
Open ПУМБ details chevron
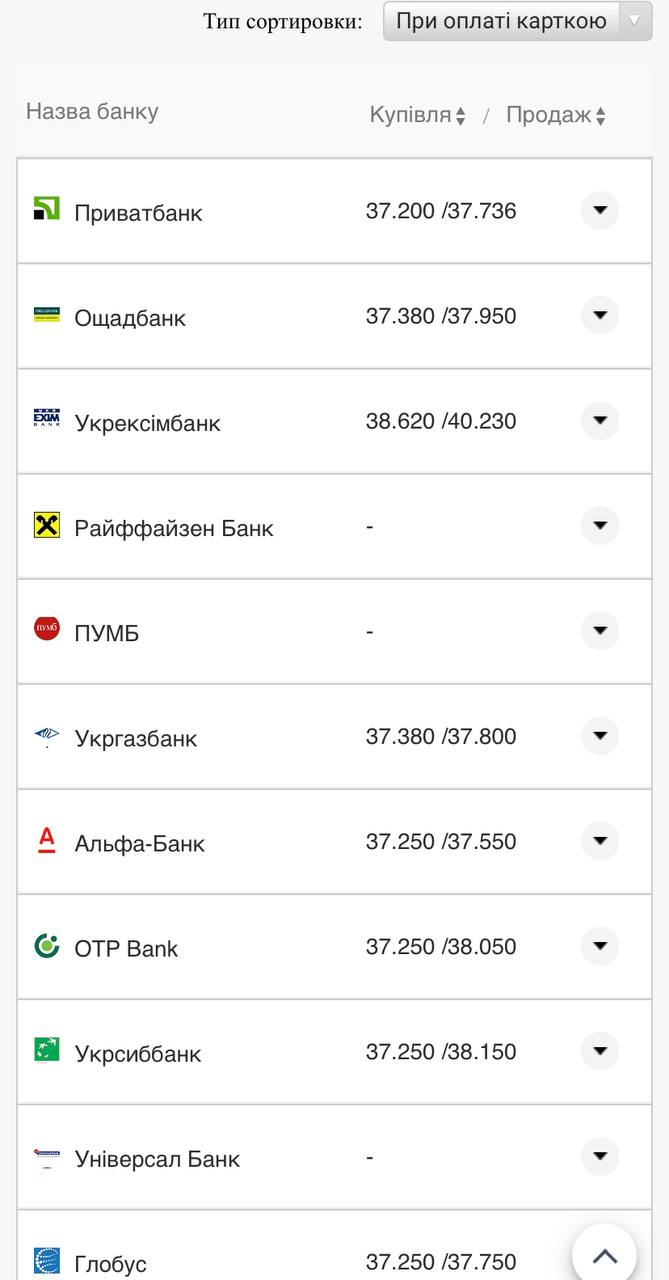point(600,631)
